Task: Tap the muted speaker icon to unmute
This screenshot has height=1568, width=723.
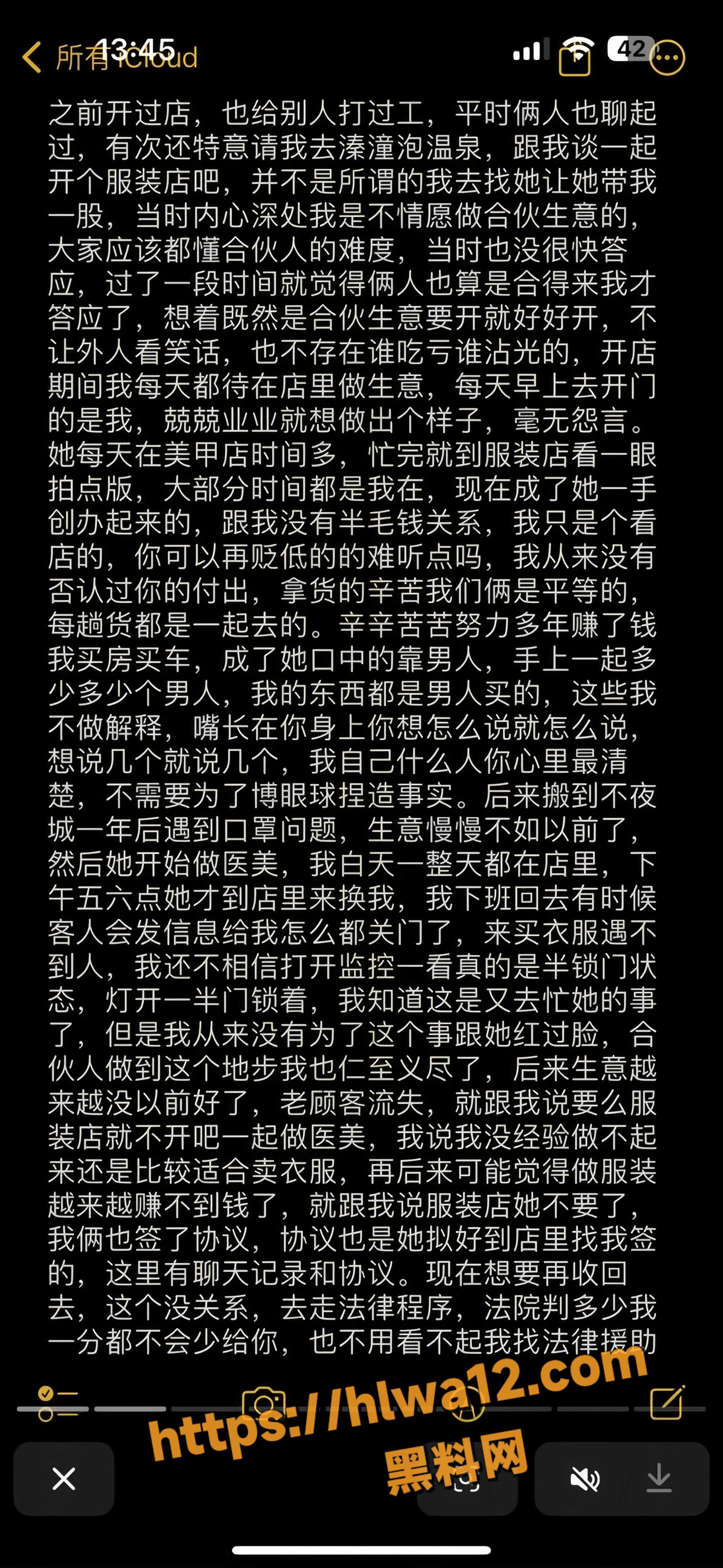Action: coord(585,1478)
